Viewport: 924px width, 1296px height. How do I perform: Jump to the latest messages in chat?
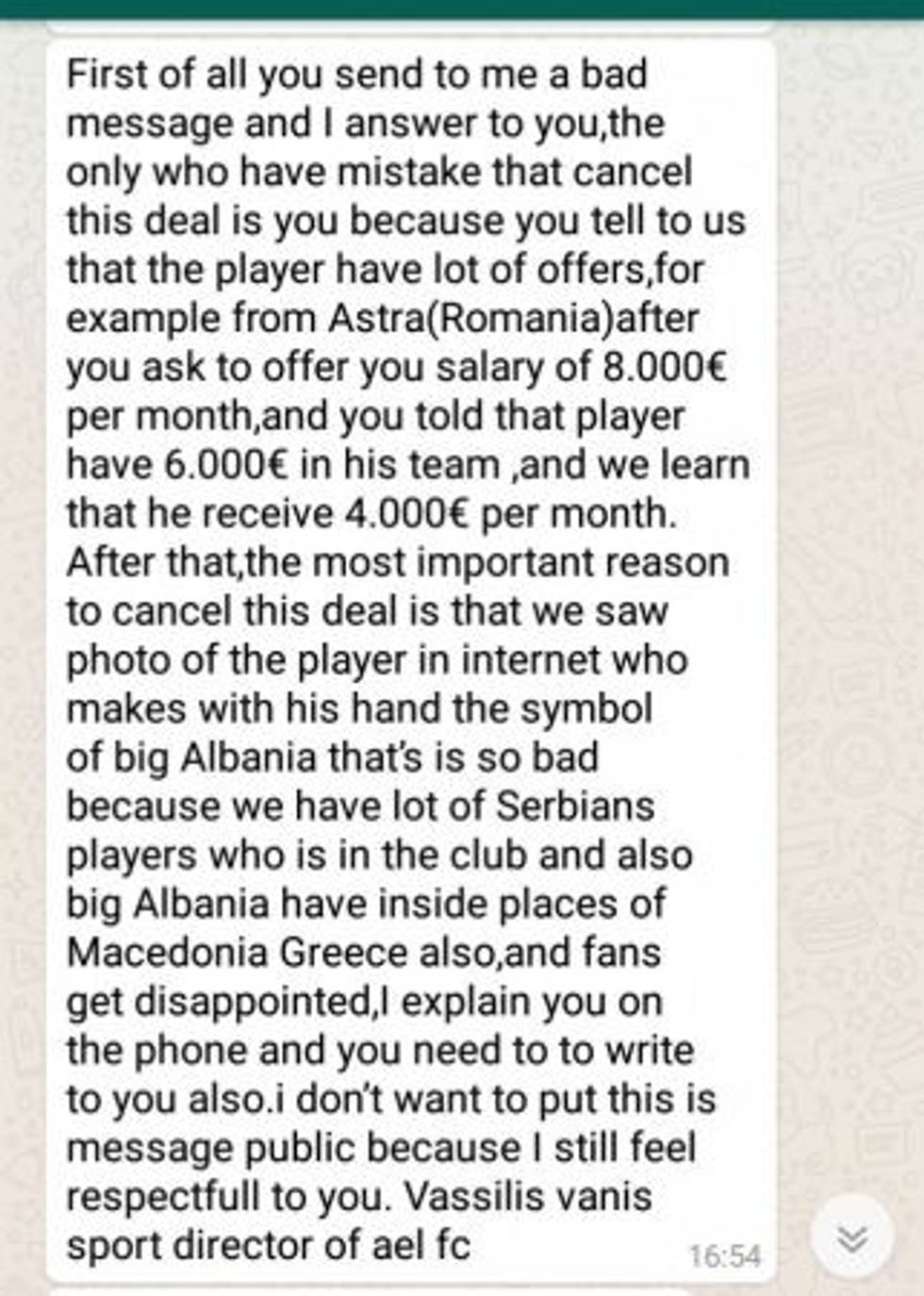[852, 1238]
